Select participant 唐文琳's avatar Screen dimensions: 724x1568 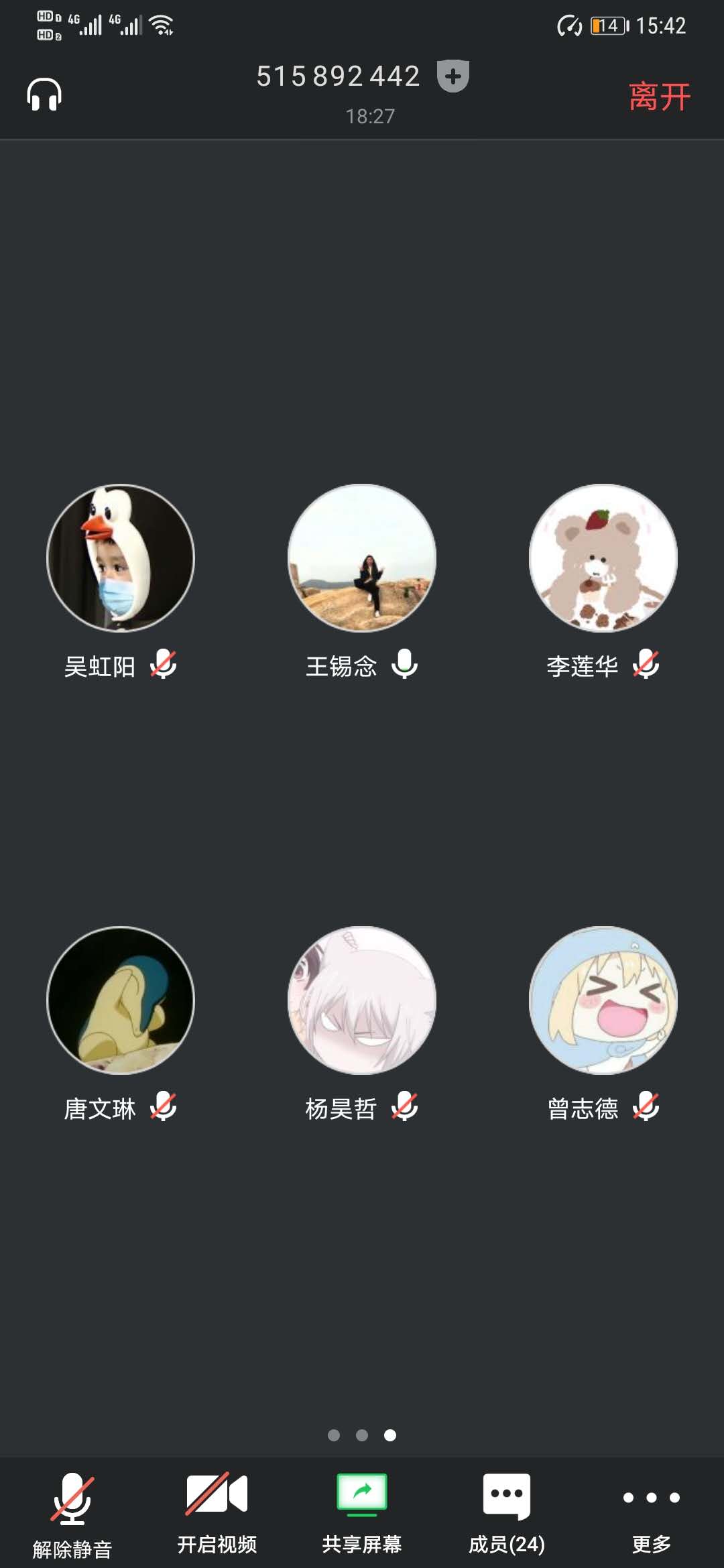coord(121,1000)
